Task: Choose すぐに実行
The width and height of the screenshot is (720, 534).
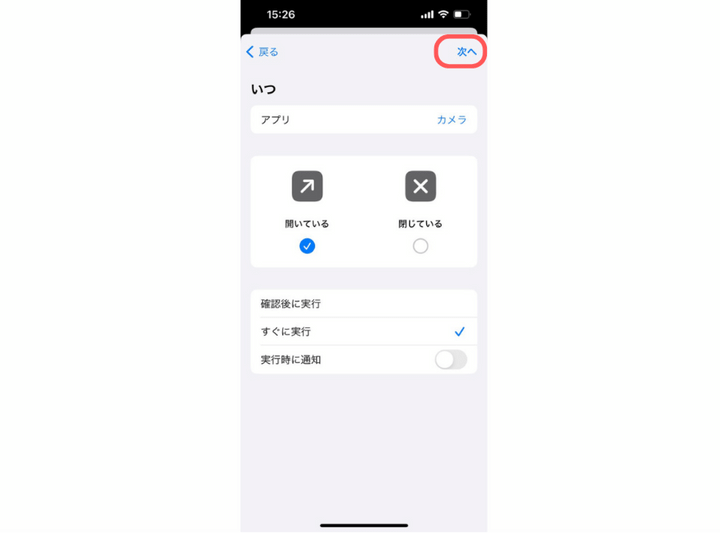Action: pyautogui.click(x=363, y=332)
